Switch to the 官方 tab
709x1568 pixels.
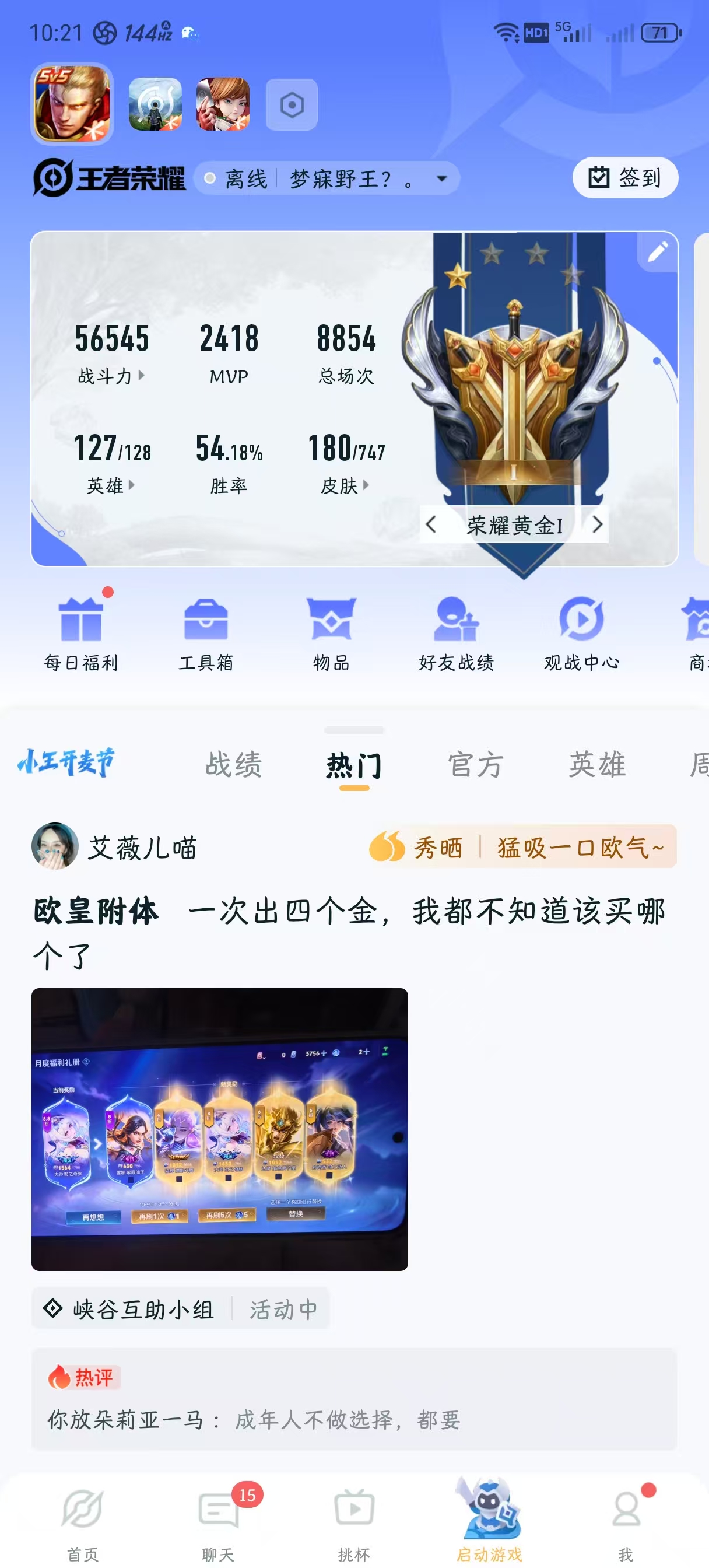point(475,765)
